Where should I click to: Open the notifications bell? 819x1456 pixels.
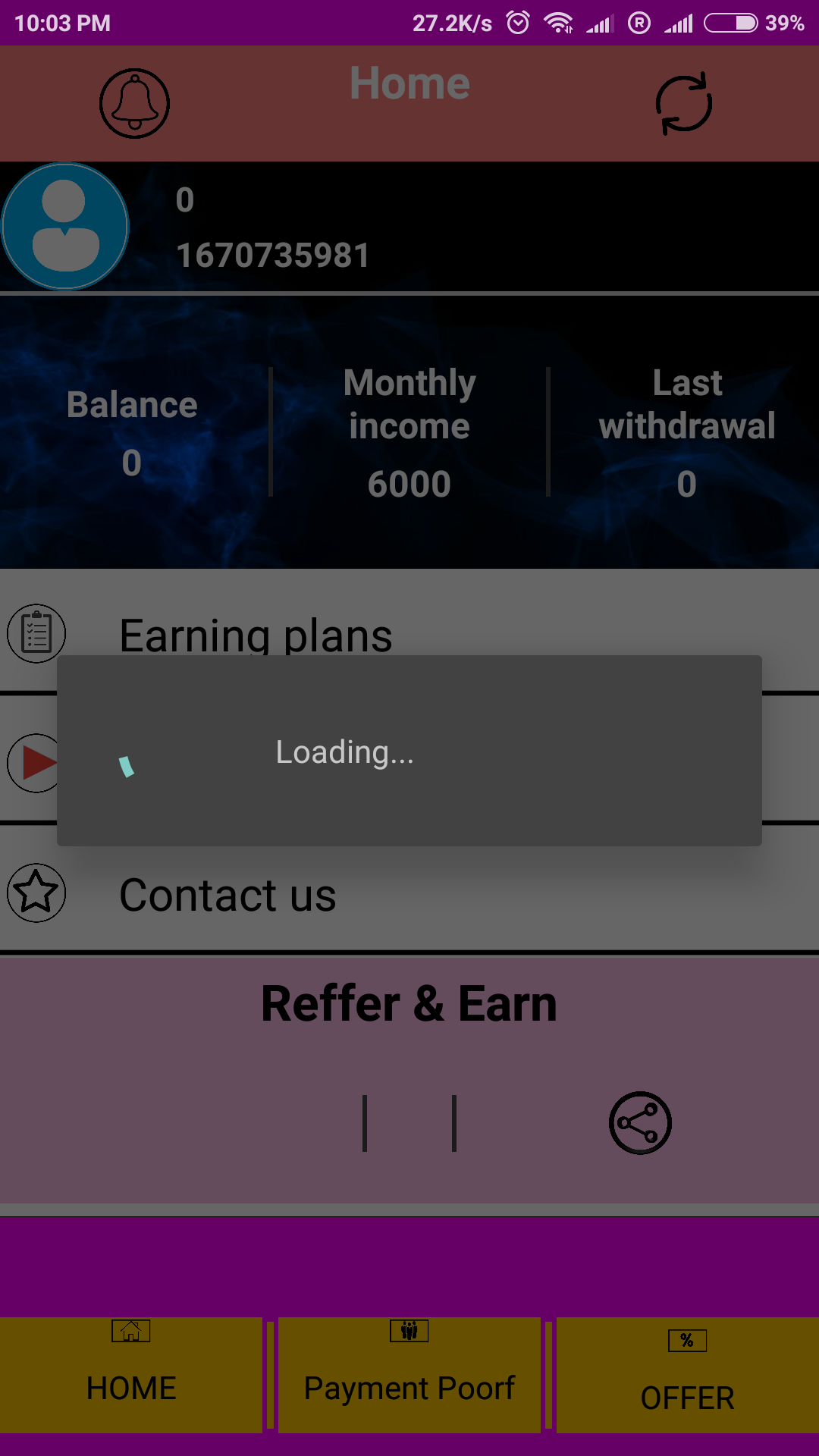tap(134, 104)
